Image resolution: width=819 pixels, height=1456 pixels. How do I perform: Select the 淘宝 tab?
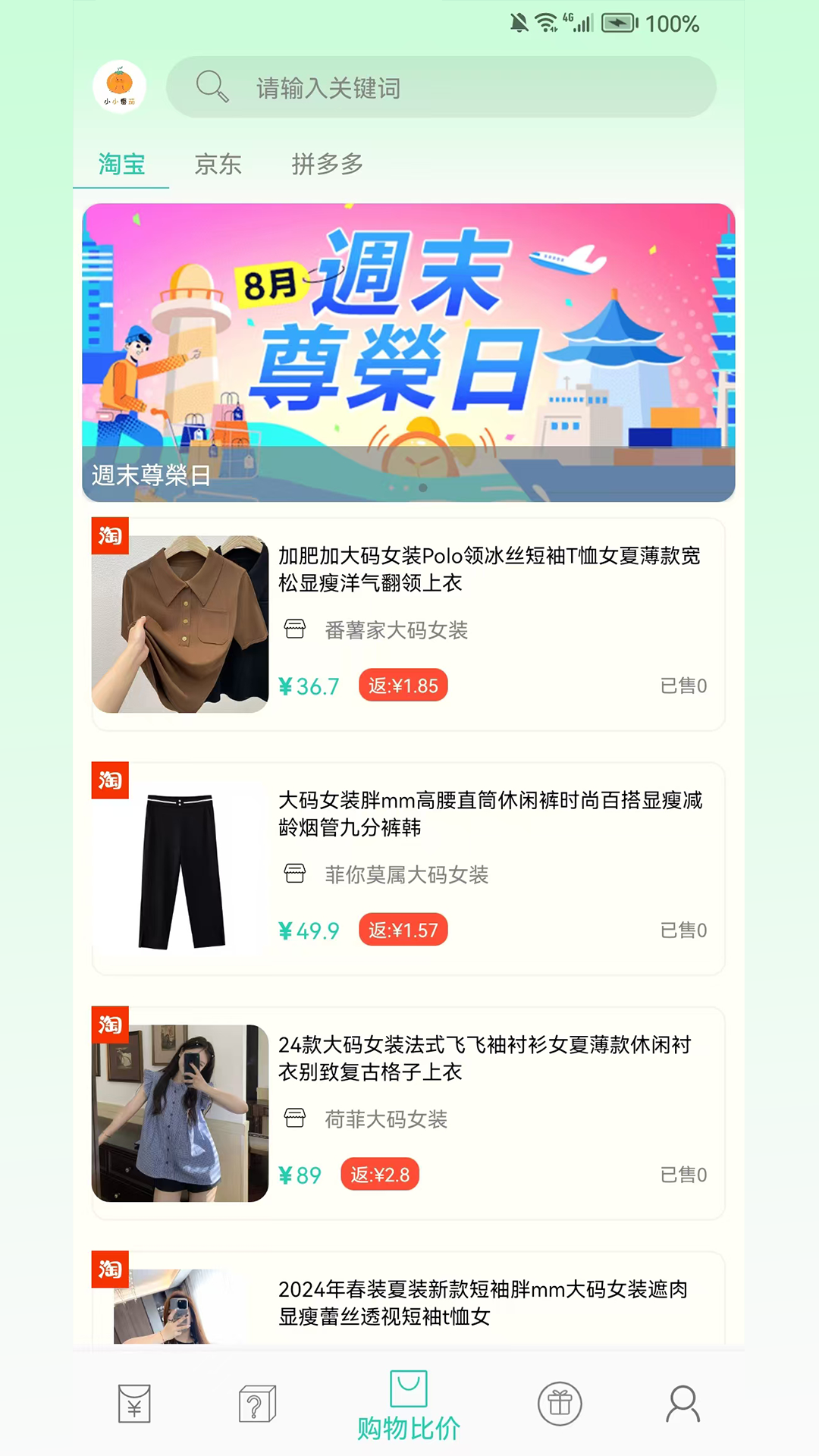(121, 165)
